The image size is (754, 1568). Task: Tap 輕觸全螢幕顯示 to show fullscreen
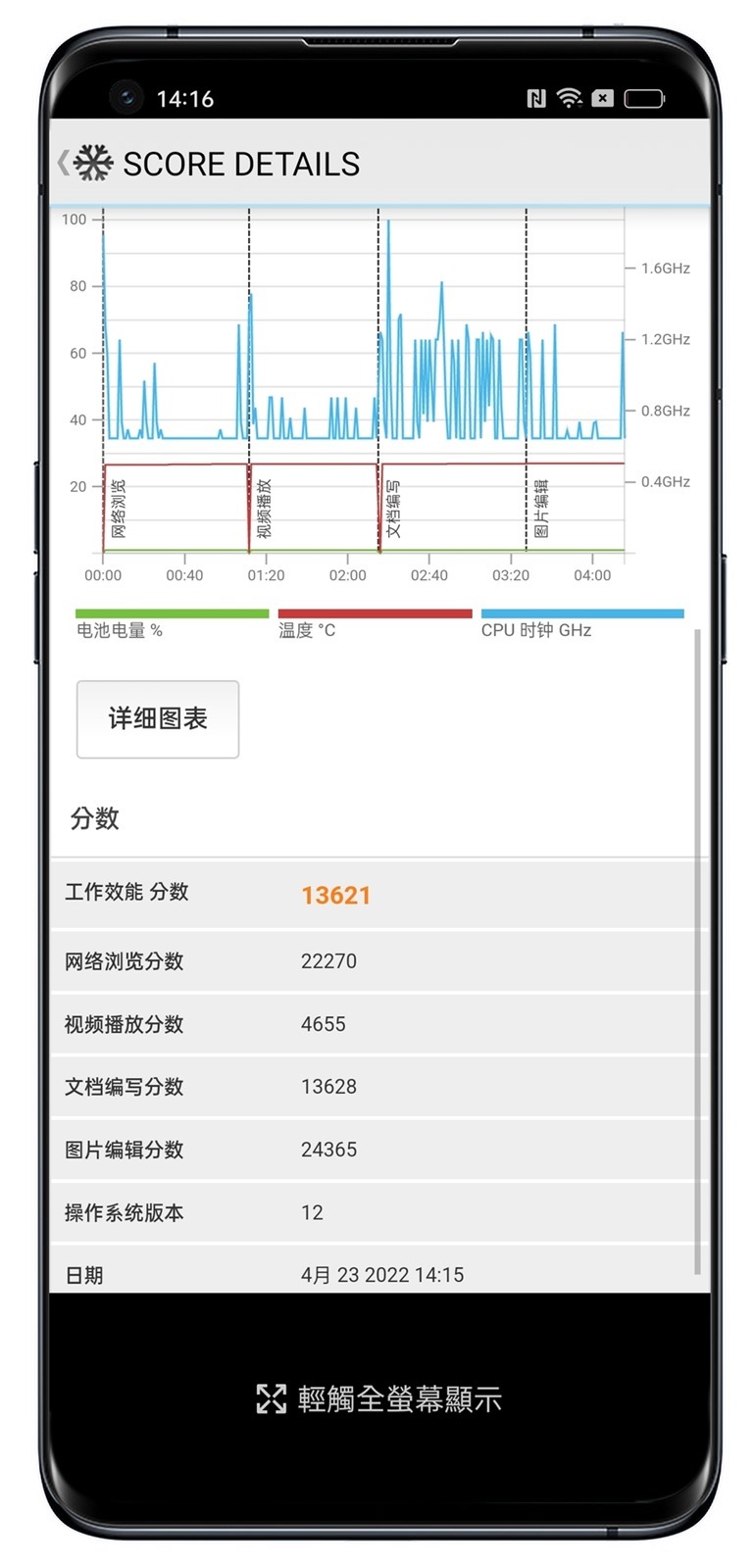tap(379, 1398)
